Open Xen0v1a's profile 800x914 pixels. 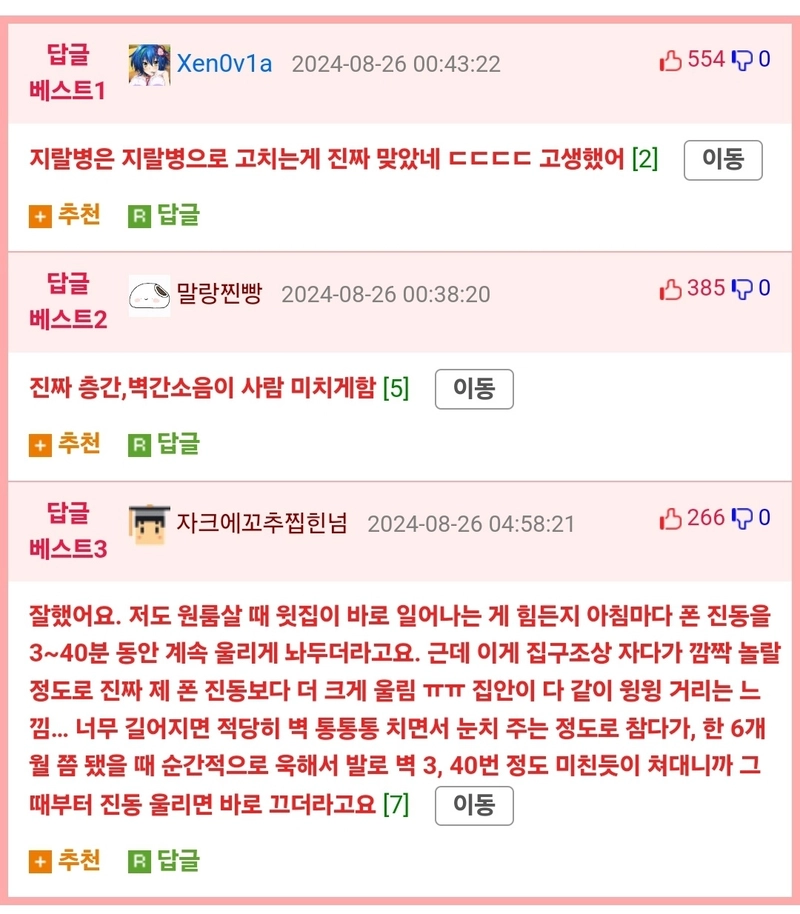tap(224, 63)
